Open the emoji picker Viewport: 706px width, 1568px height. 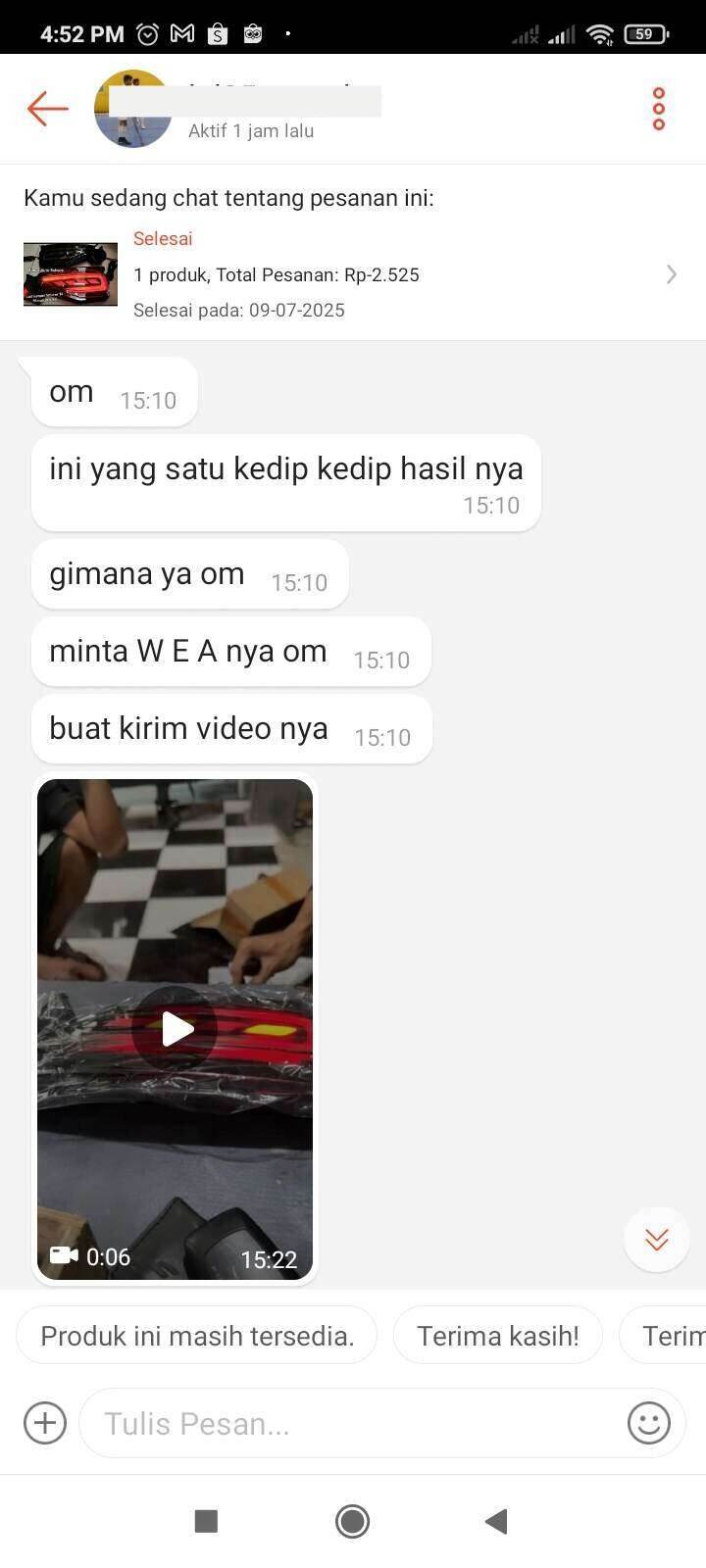pos(649,1423)
